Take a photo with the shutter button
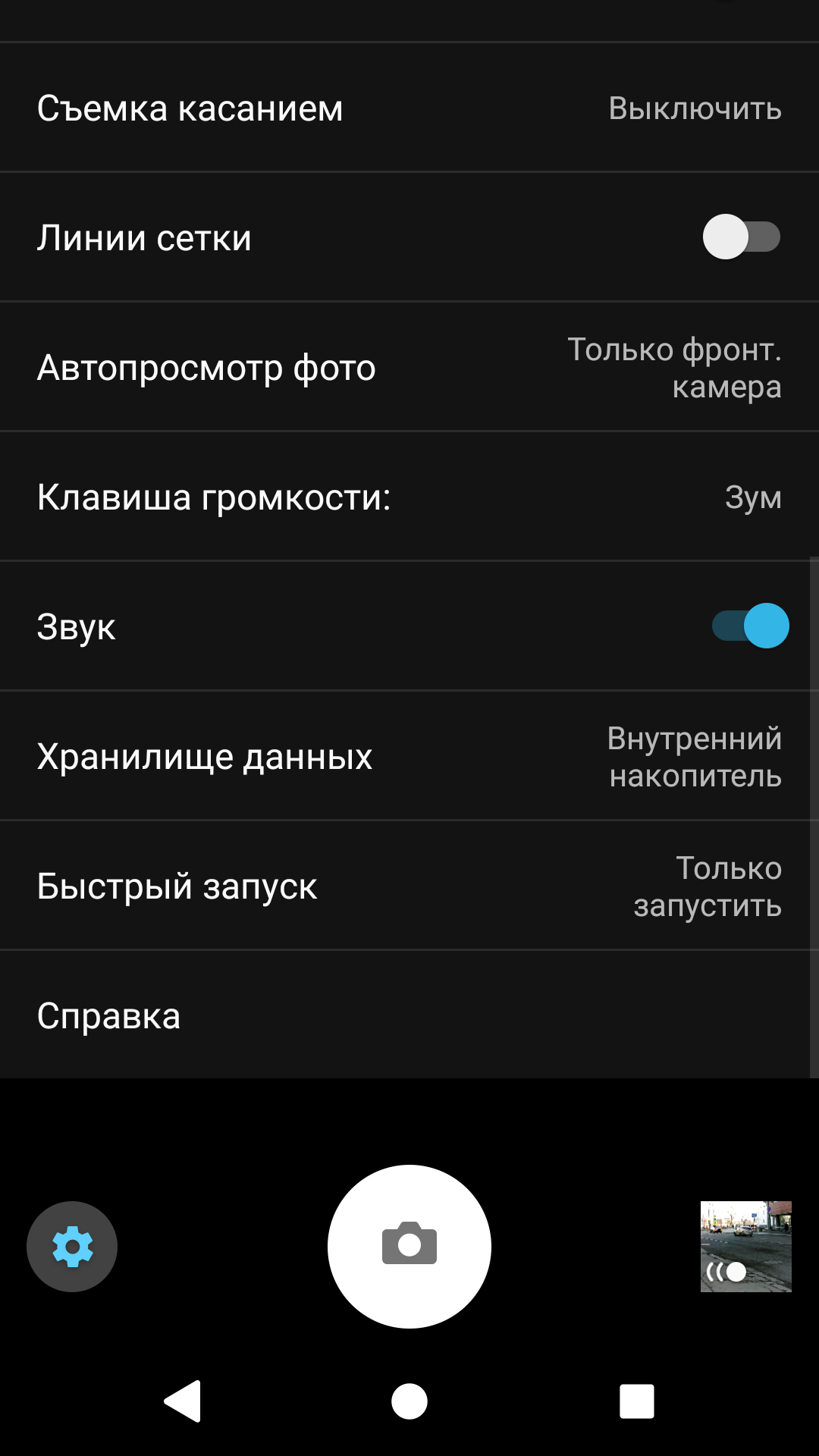819x1456 pixels. [409, 1247]
